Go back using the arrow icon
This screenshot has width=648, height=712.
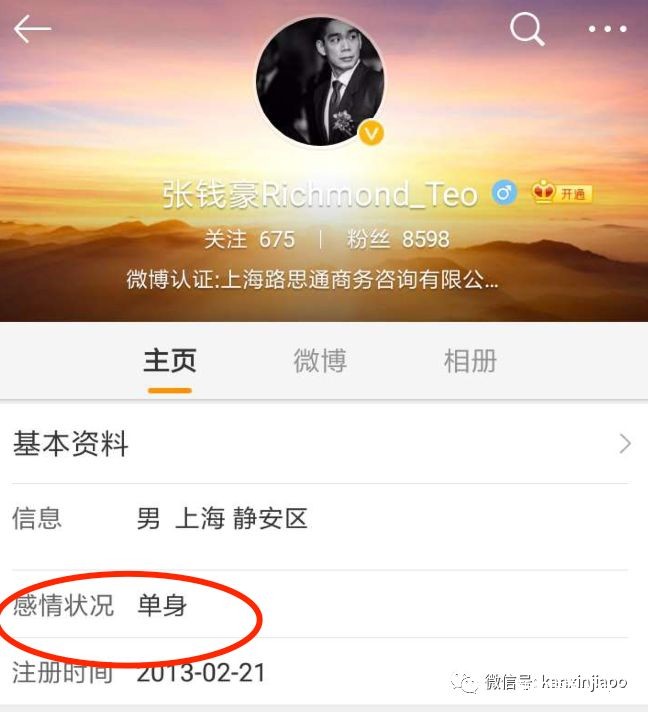coord(32,30)
